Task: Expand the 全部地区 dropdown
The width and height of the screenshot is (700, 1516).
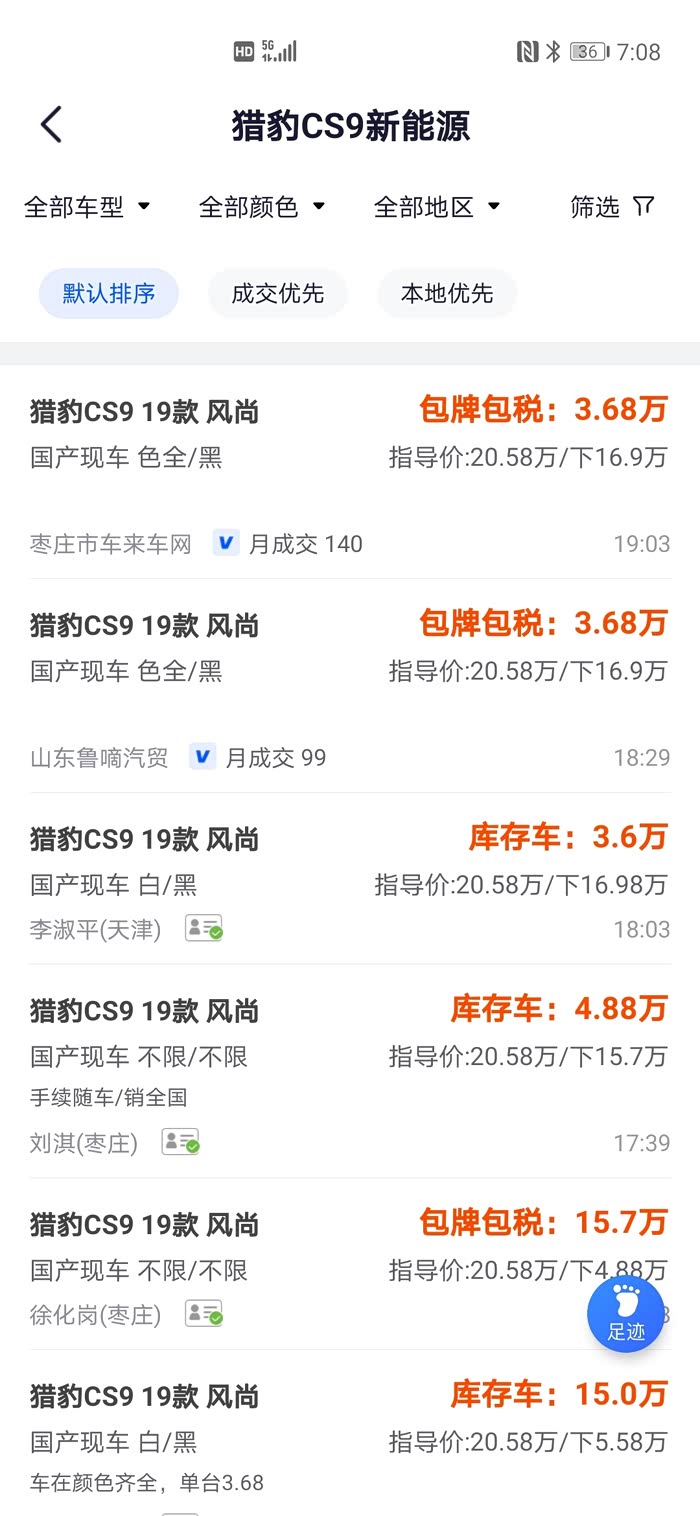Action: click(x=437, y=207)
